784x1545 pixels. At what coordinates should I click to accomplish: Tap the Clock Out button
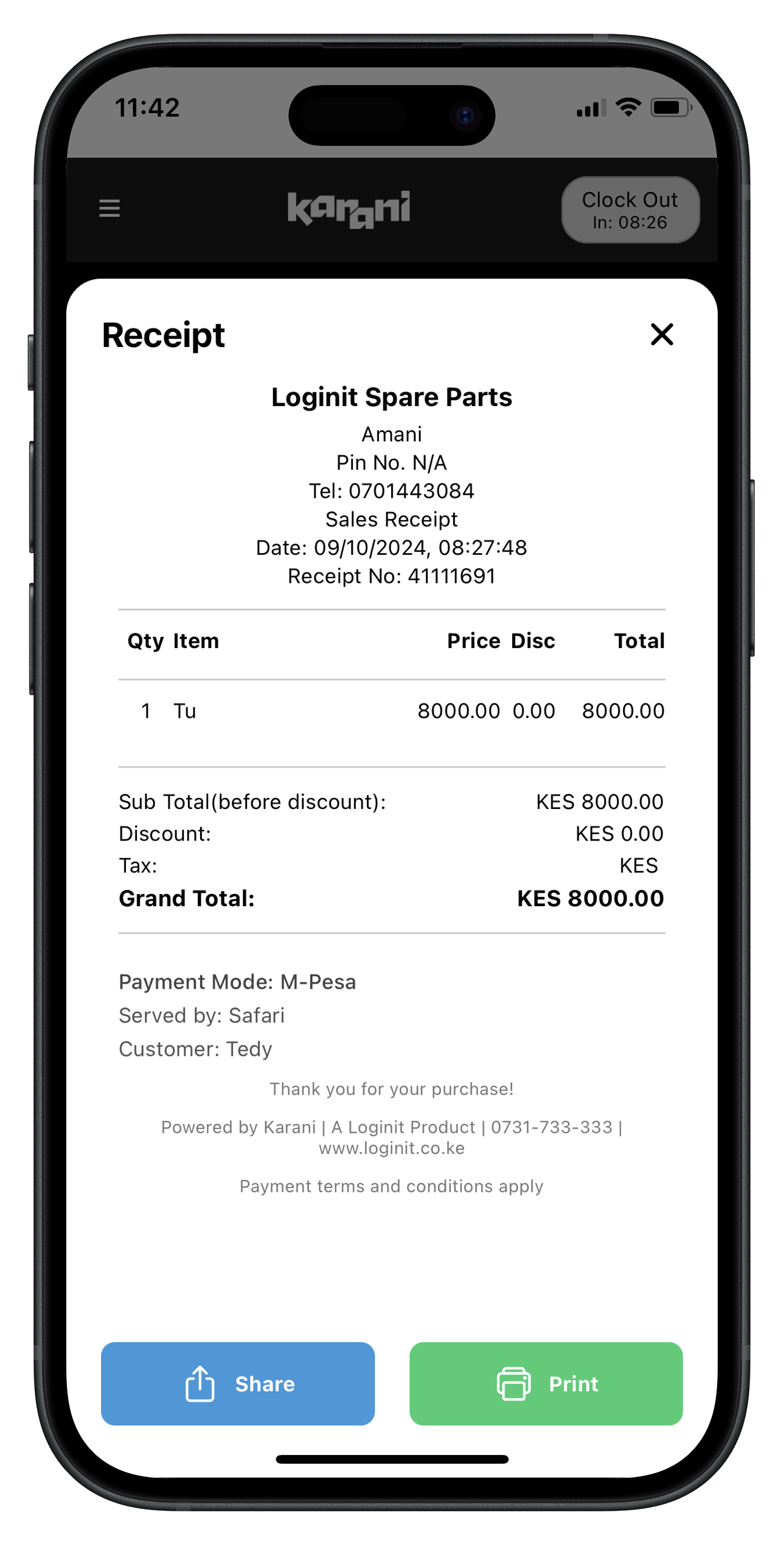pos(630,209)
